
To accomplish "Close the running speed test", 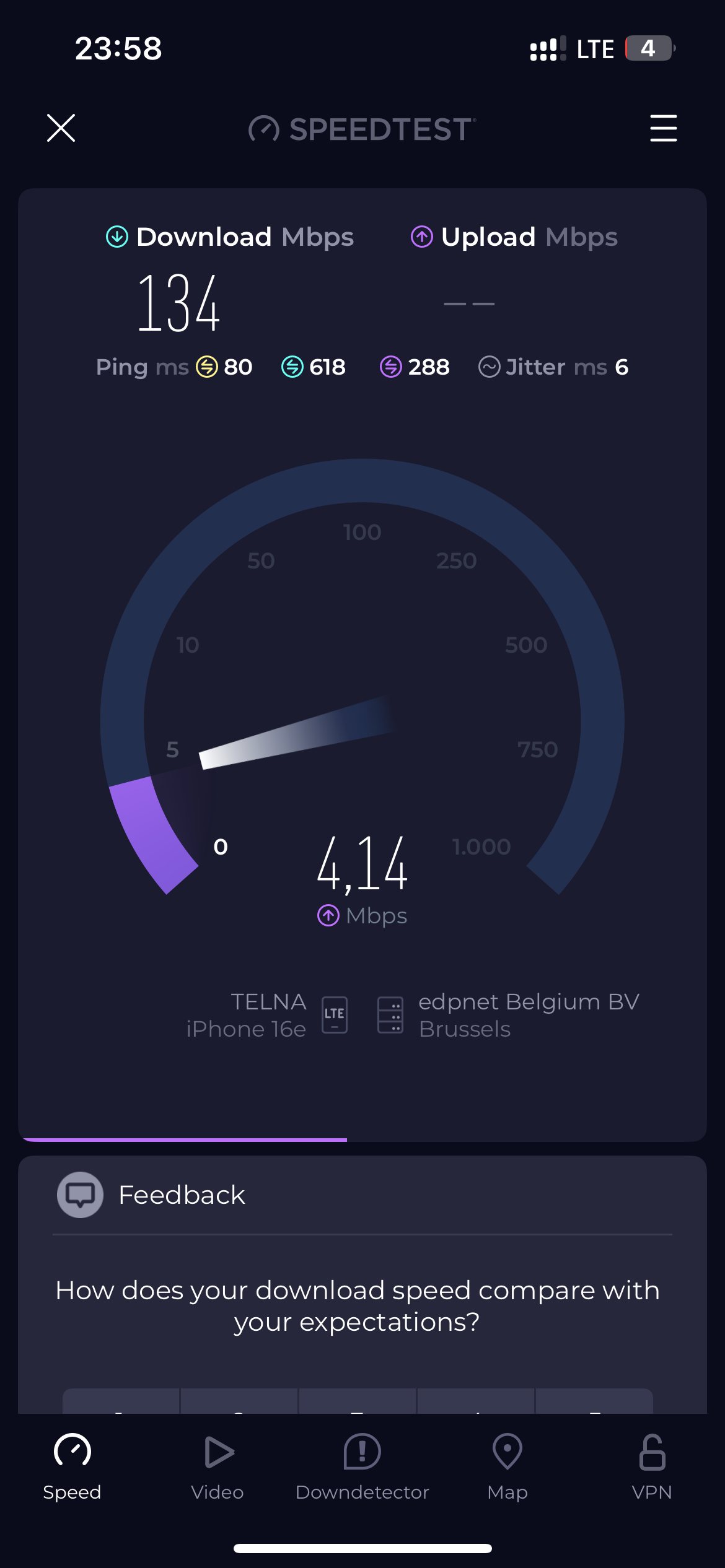I will click(61, 128).
